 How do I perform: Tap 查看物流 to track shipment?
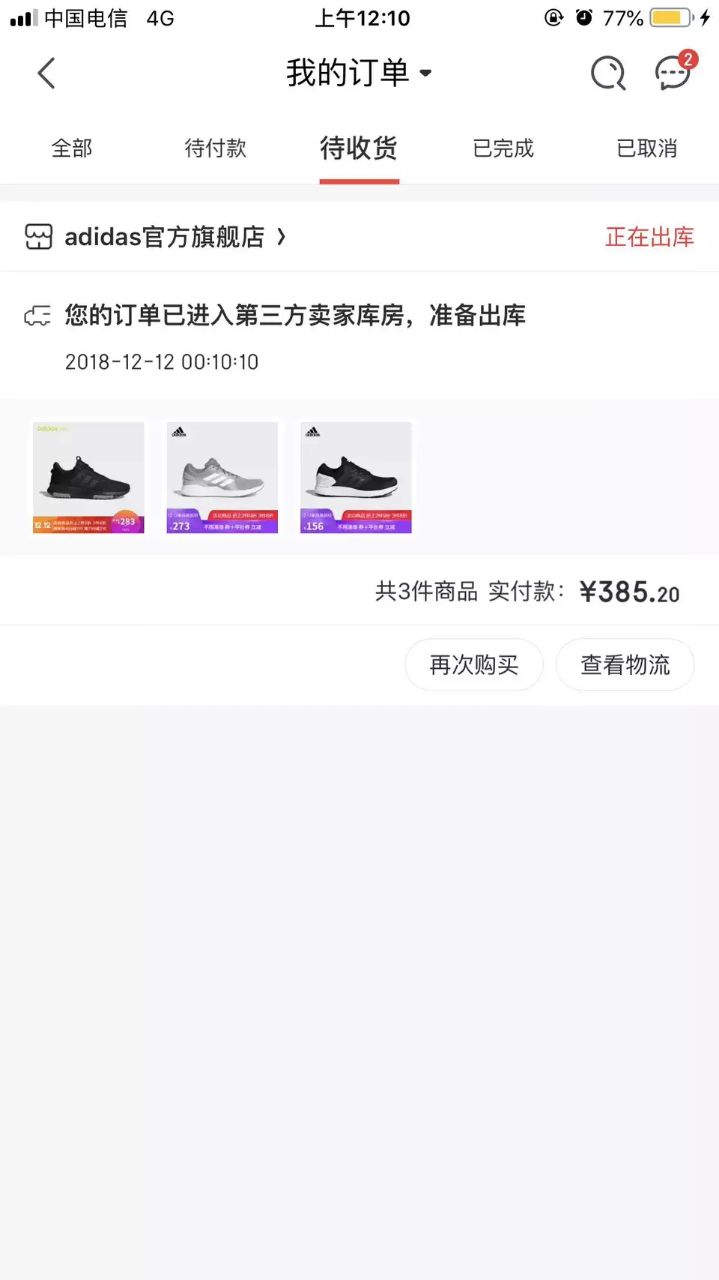click(x=625, y=665)
